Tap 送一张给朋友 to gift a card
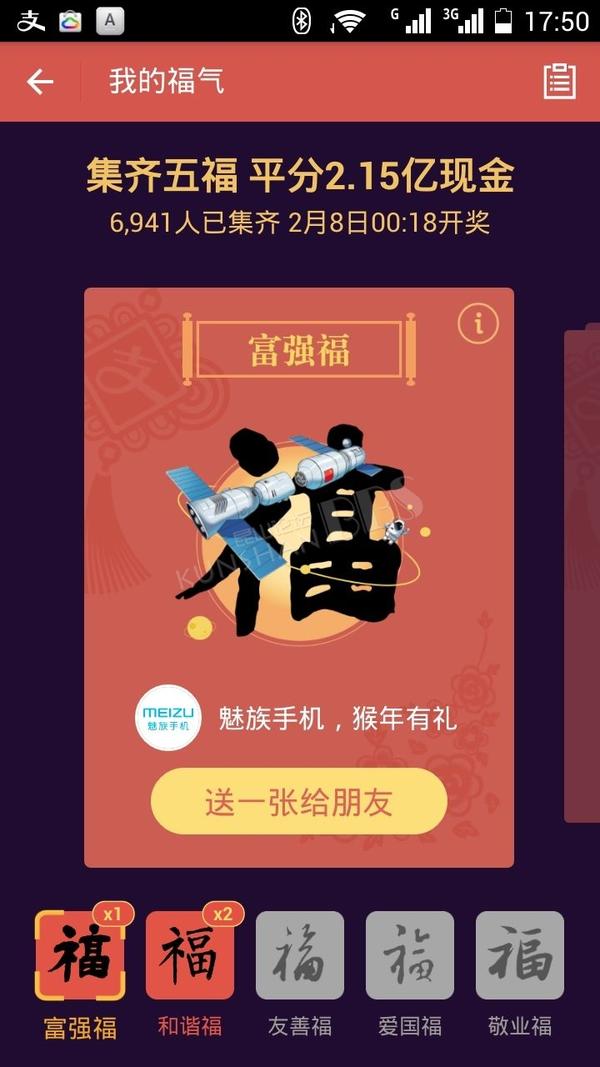 [299, 802]
